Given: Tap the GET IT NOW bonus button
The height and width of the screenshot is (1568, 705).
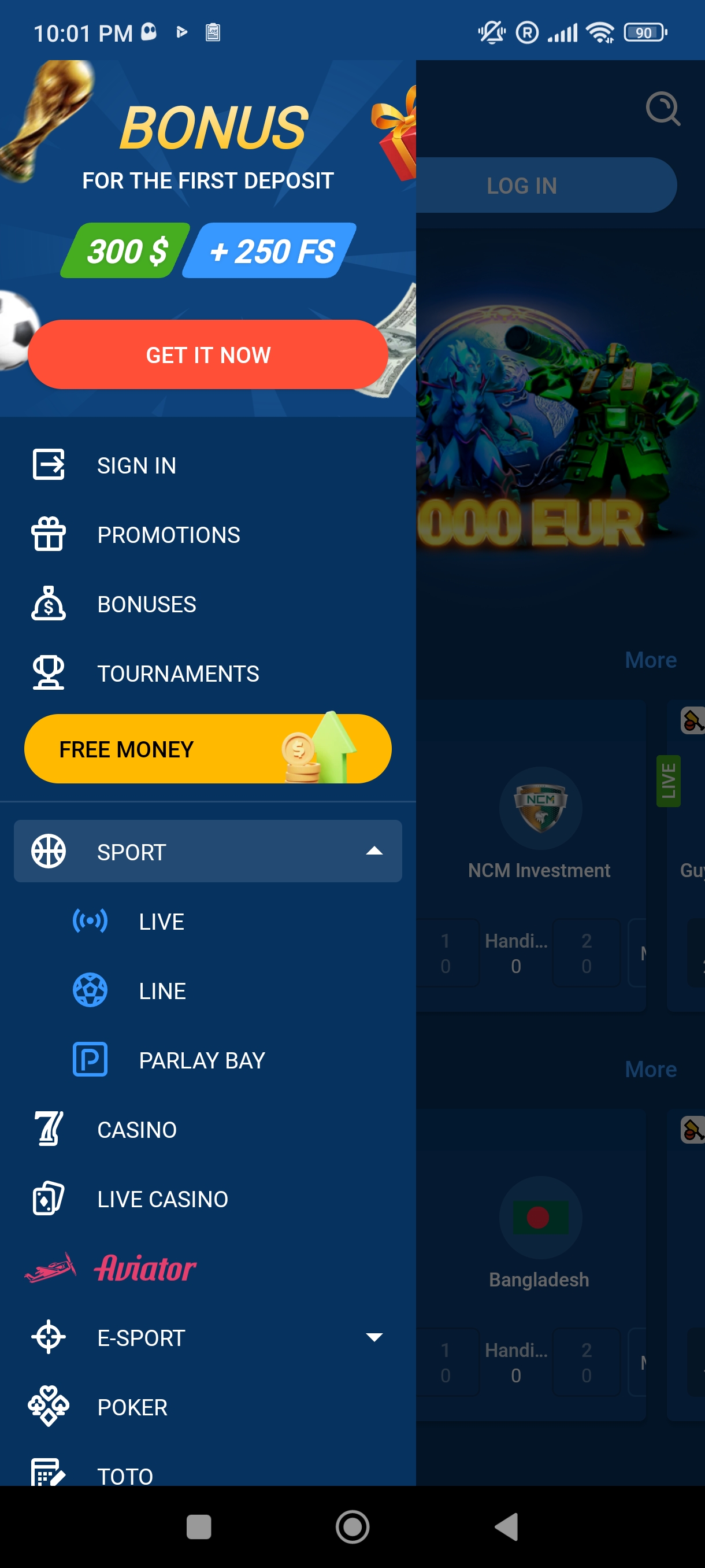Looking at the screenshot, I should pos(207,354).
